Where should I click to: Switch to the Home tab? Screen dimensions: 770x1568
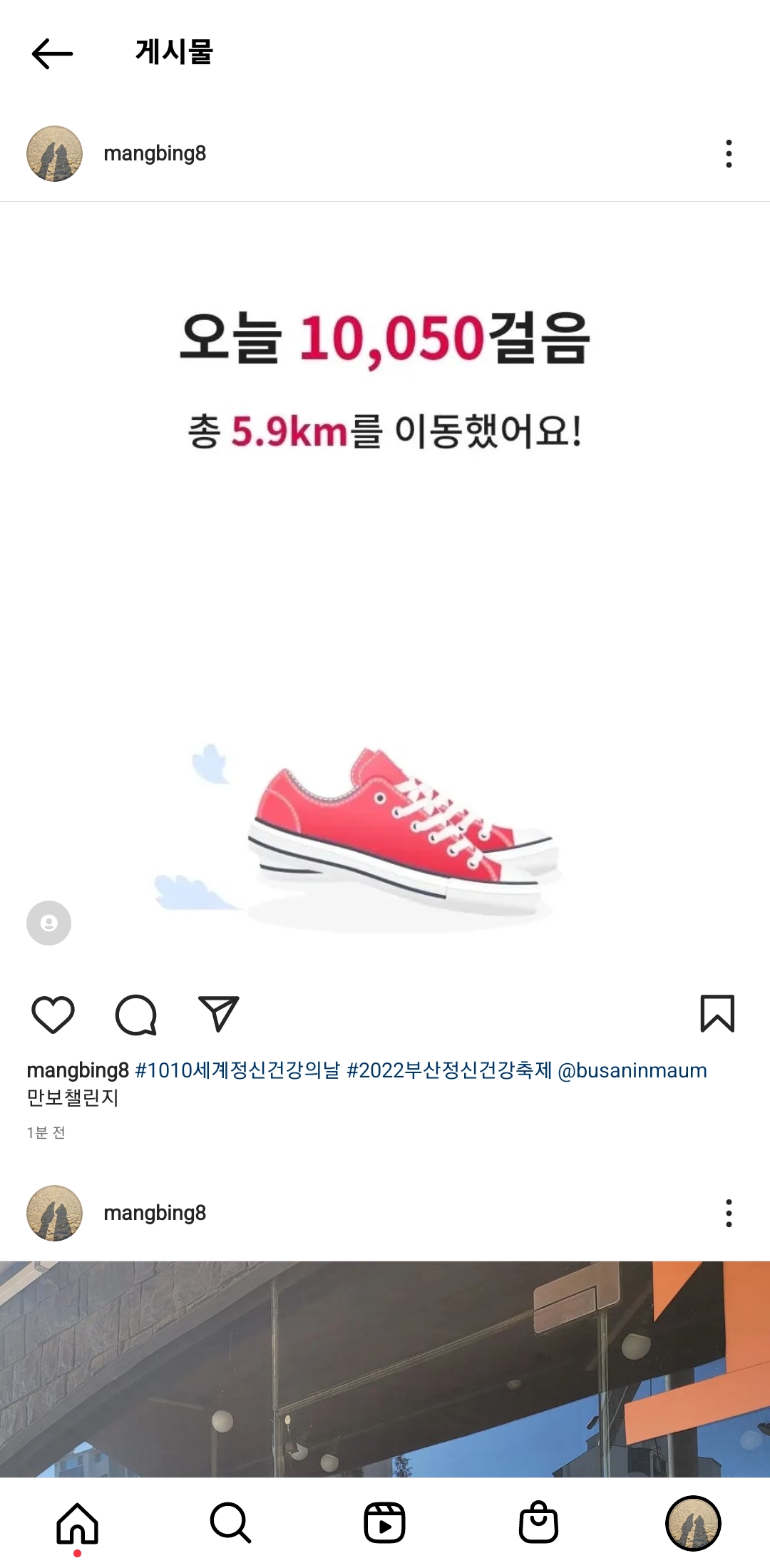point(77,1523)
